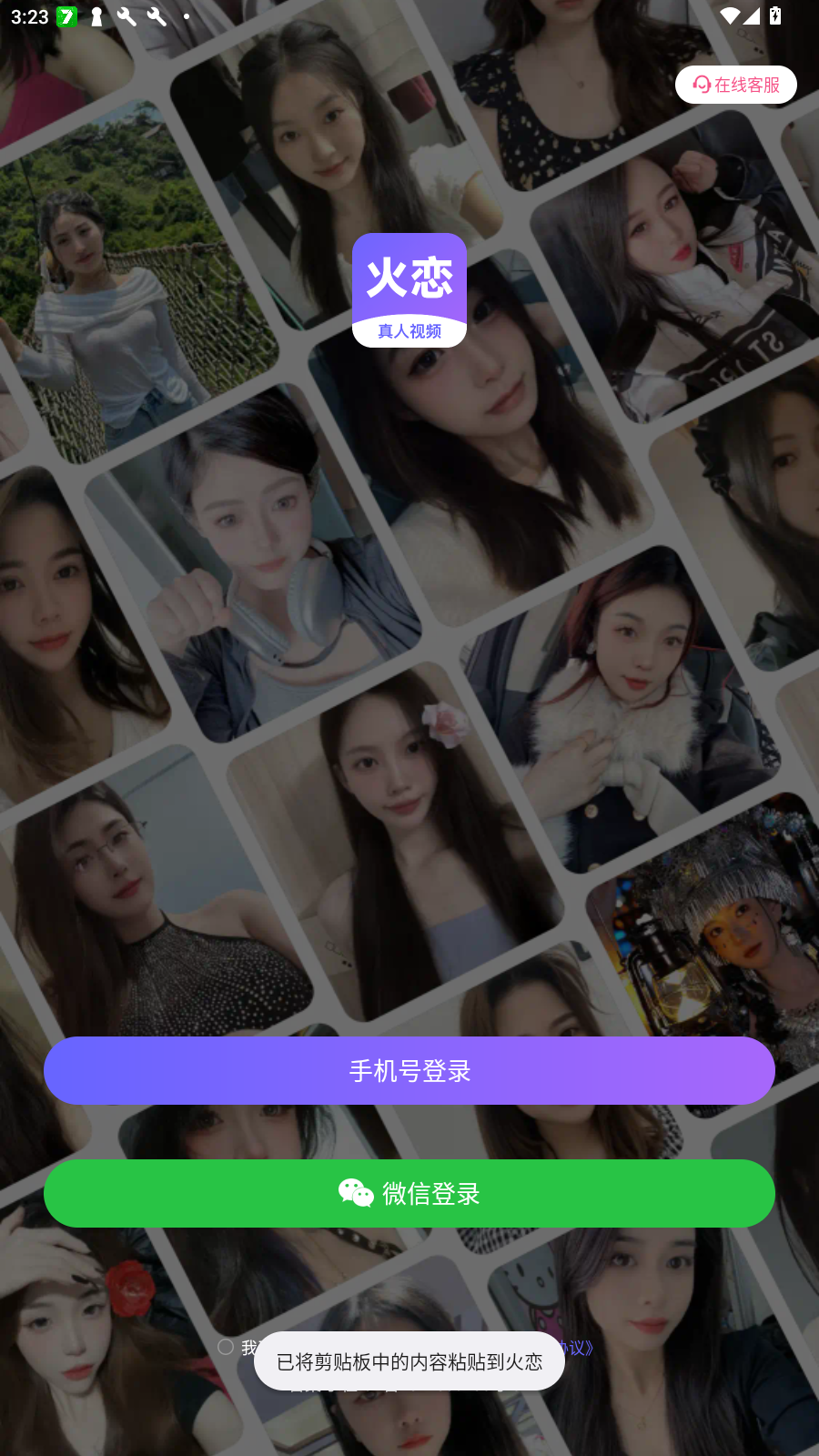Choose 手机号登录 phone login
The width and height of the screenshot is (819, 1456).
tap(409, 1071)
